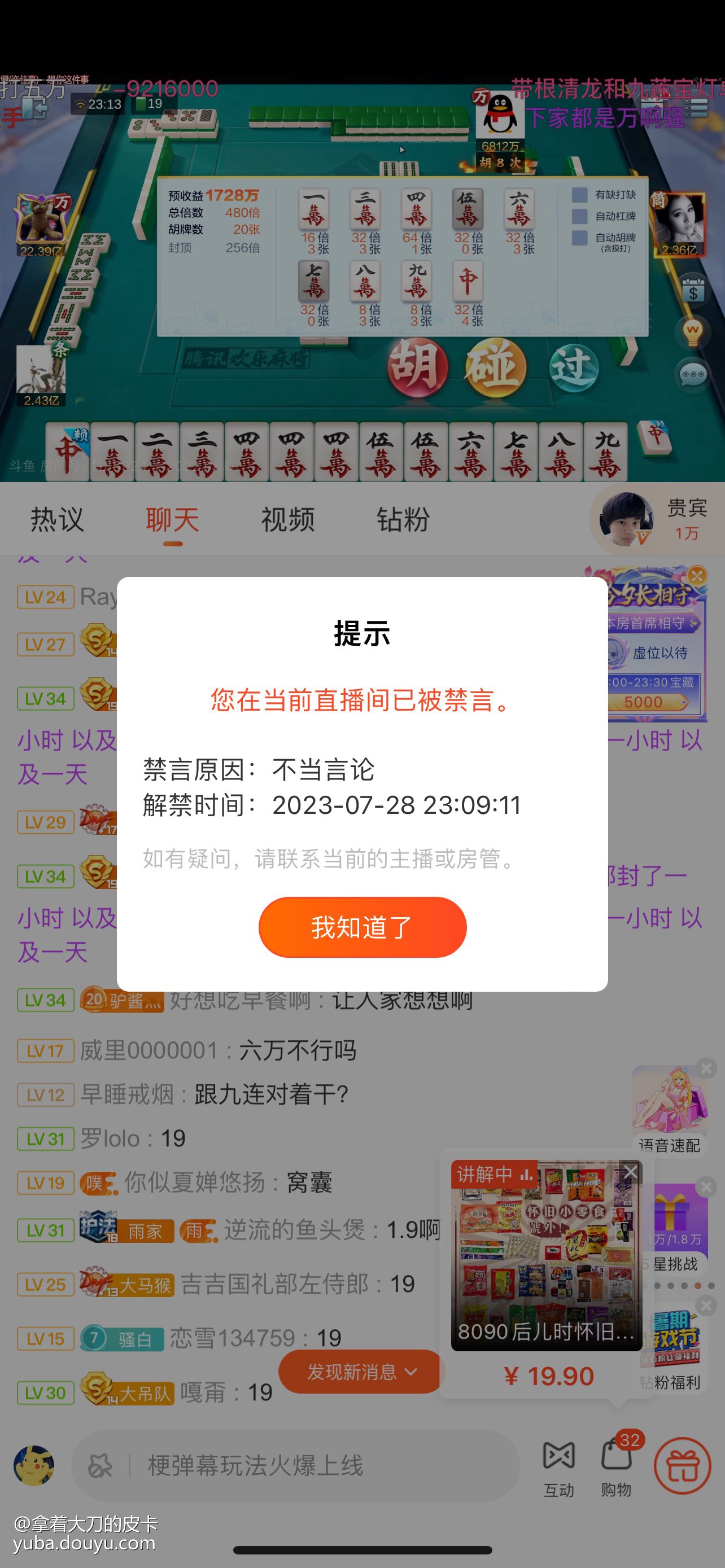Viewport: 725px width, 1568px height.
Task: Switch to the 热议 tab
Action: (56, 520)
